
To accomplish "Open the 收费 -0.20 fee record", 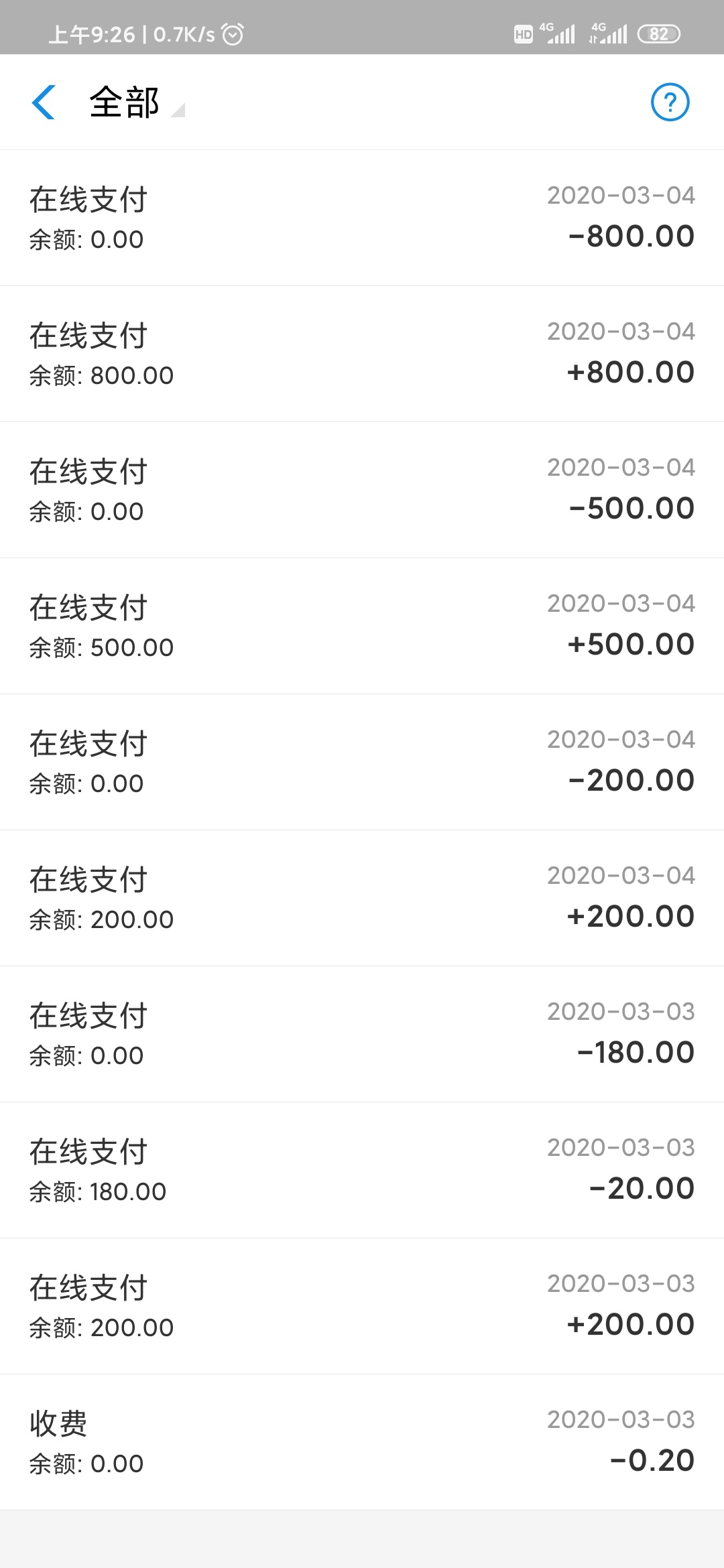I will tap(362, 1442).
